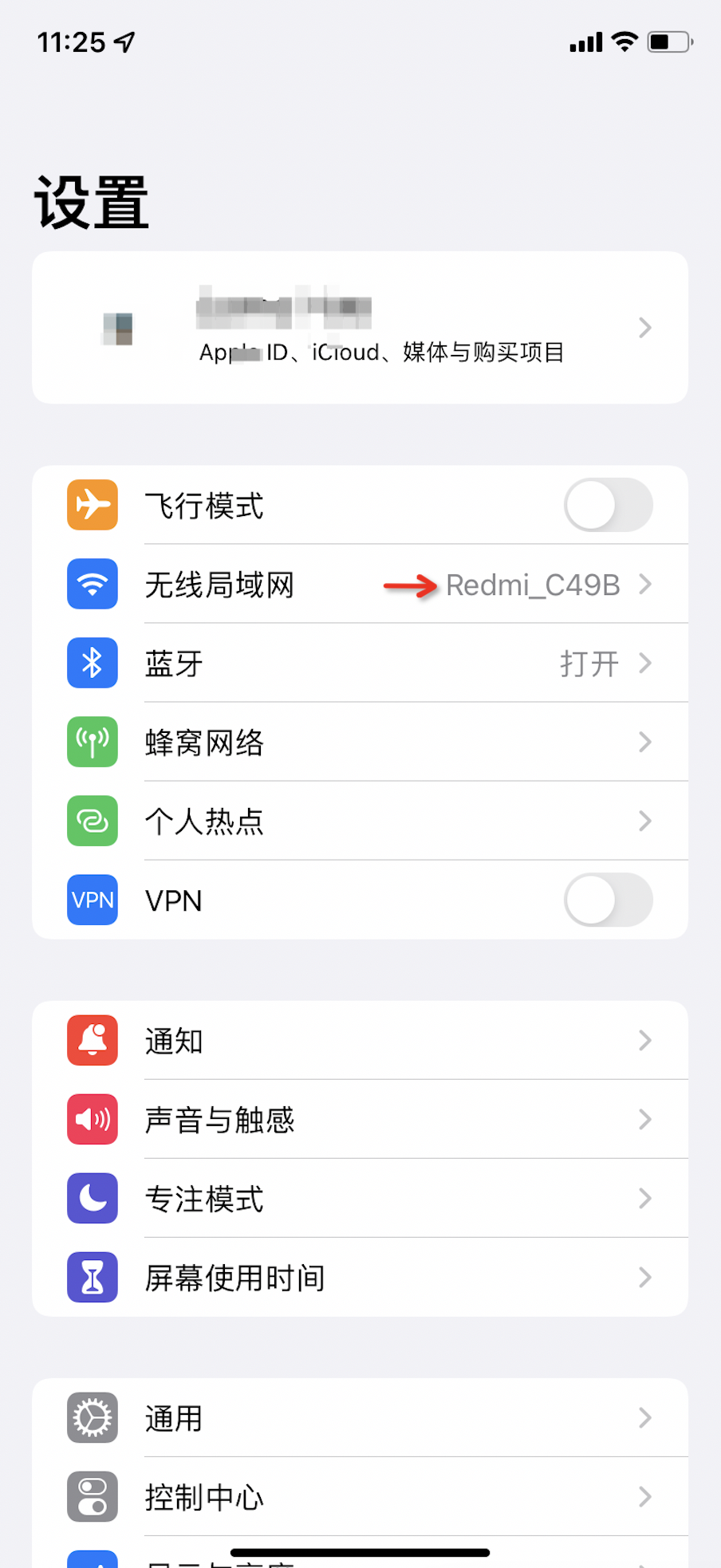Open 通知 settings
Image resolution: width=721 pixels, height=1568 pixels.
coord(360,1041)
